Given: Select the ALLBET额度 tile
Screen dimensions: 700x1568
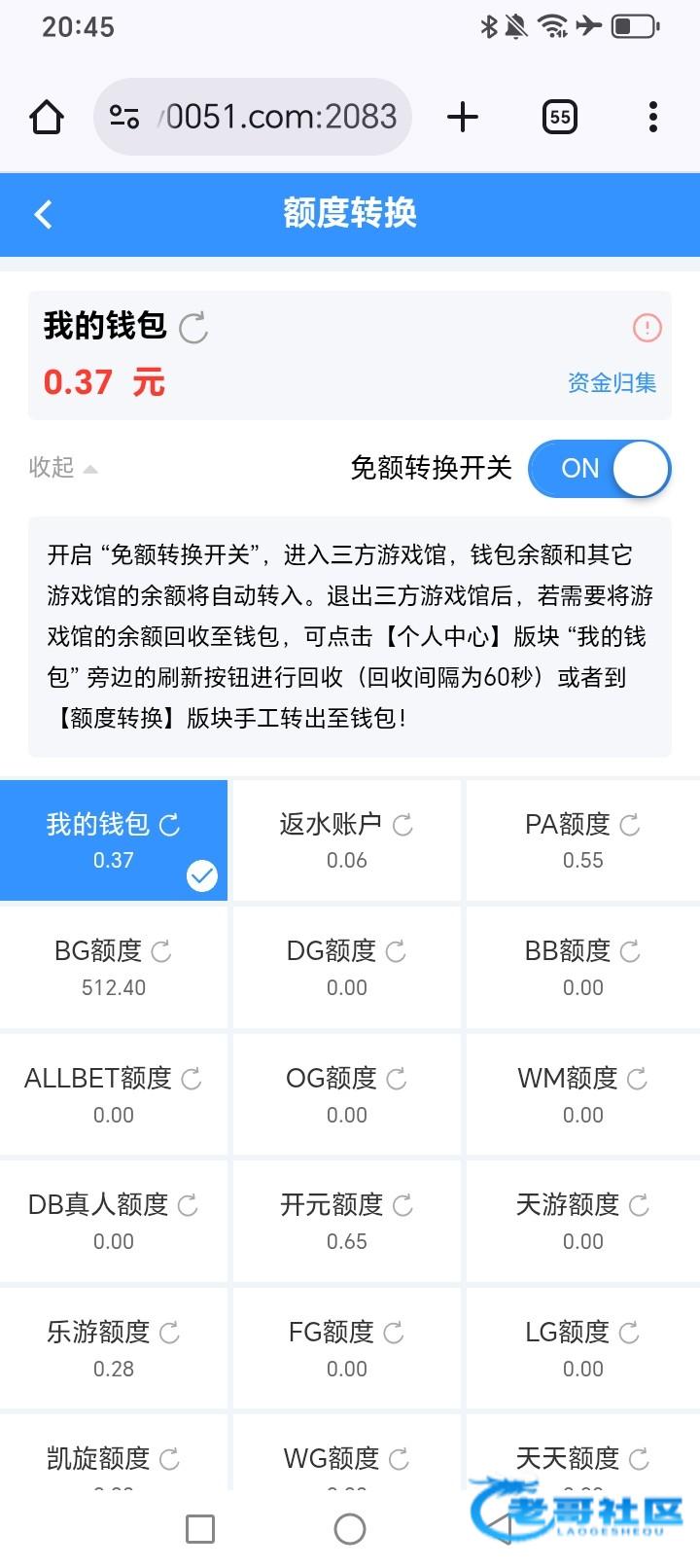Looking at the screenshot, I should click(114, 1094).
